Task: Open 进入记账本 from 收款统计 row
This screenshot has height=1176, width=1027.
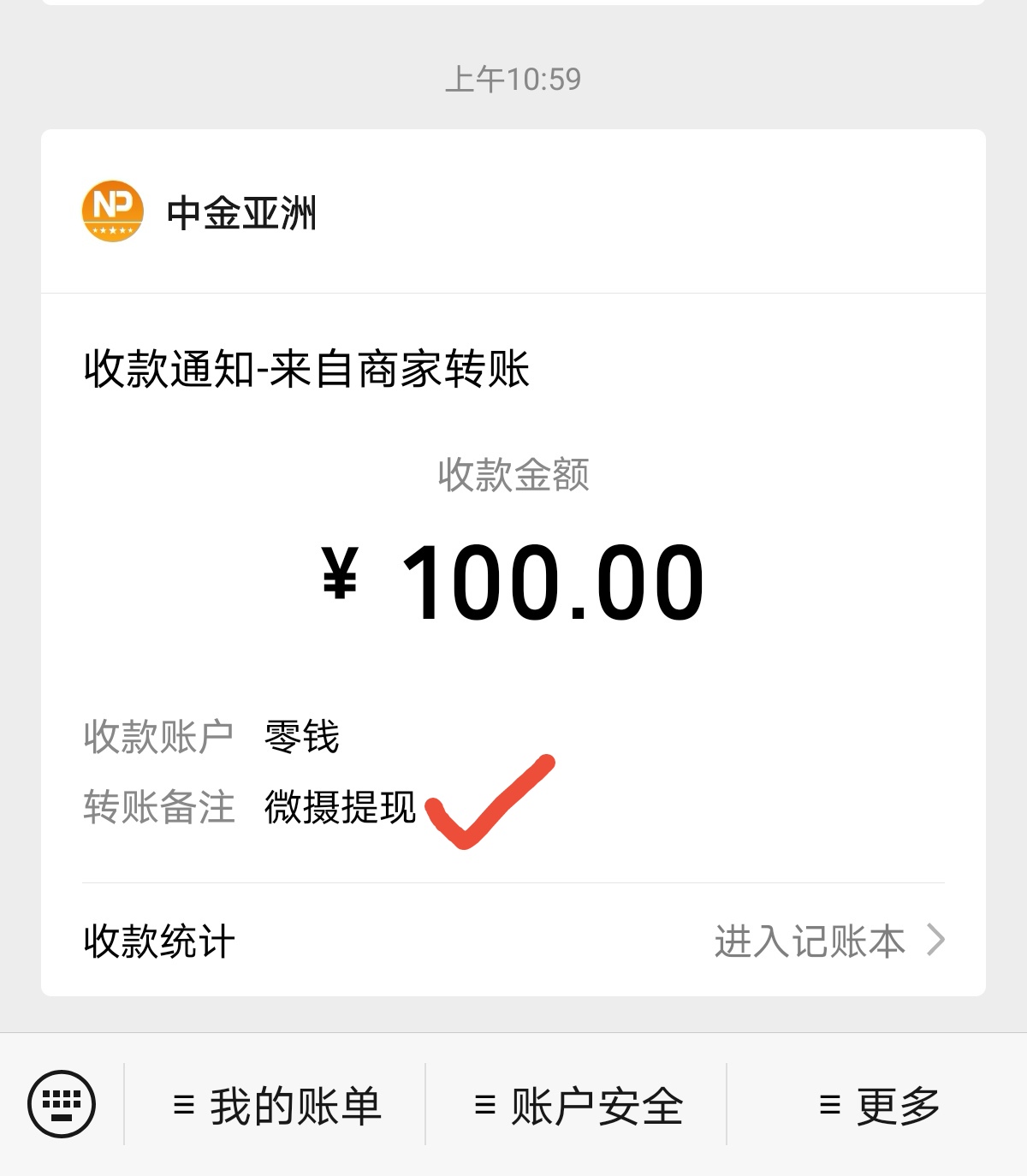Action: pyautogui.click(x=828, y=941)
